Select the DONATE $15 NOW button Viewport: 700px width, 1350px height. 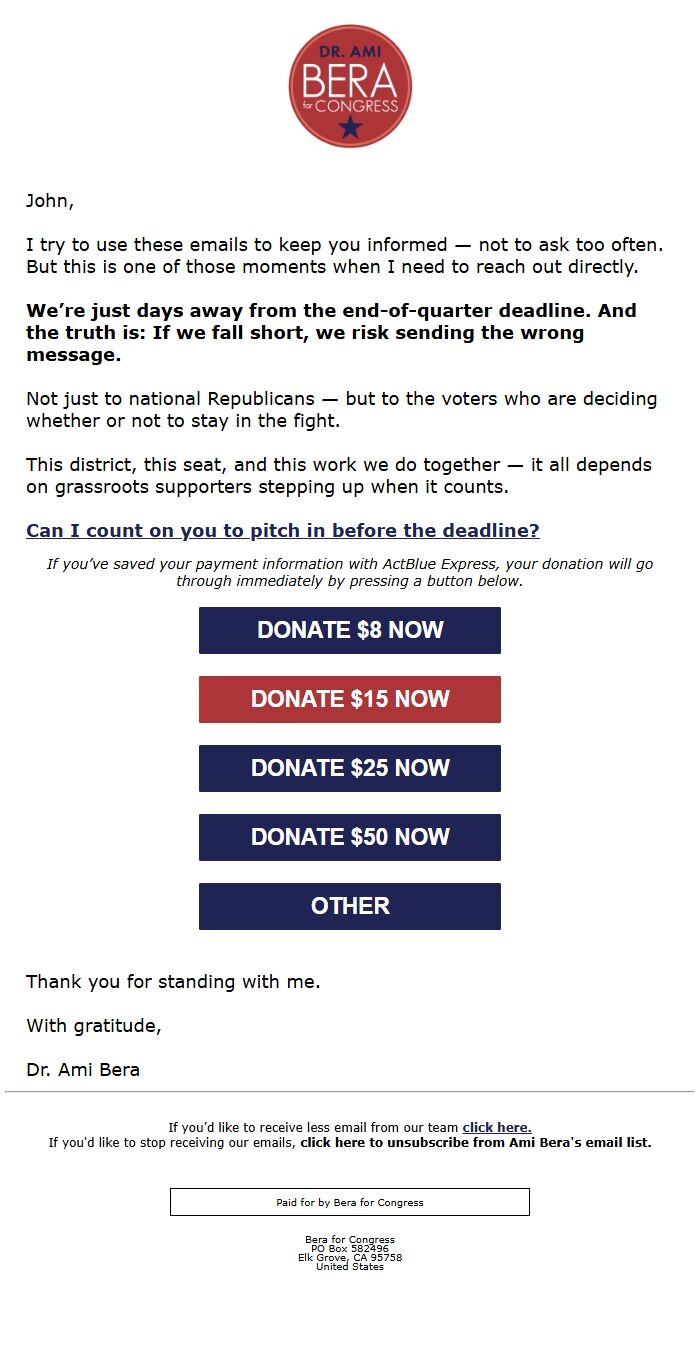click(350, 699)
